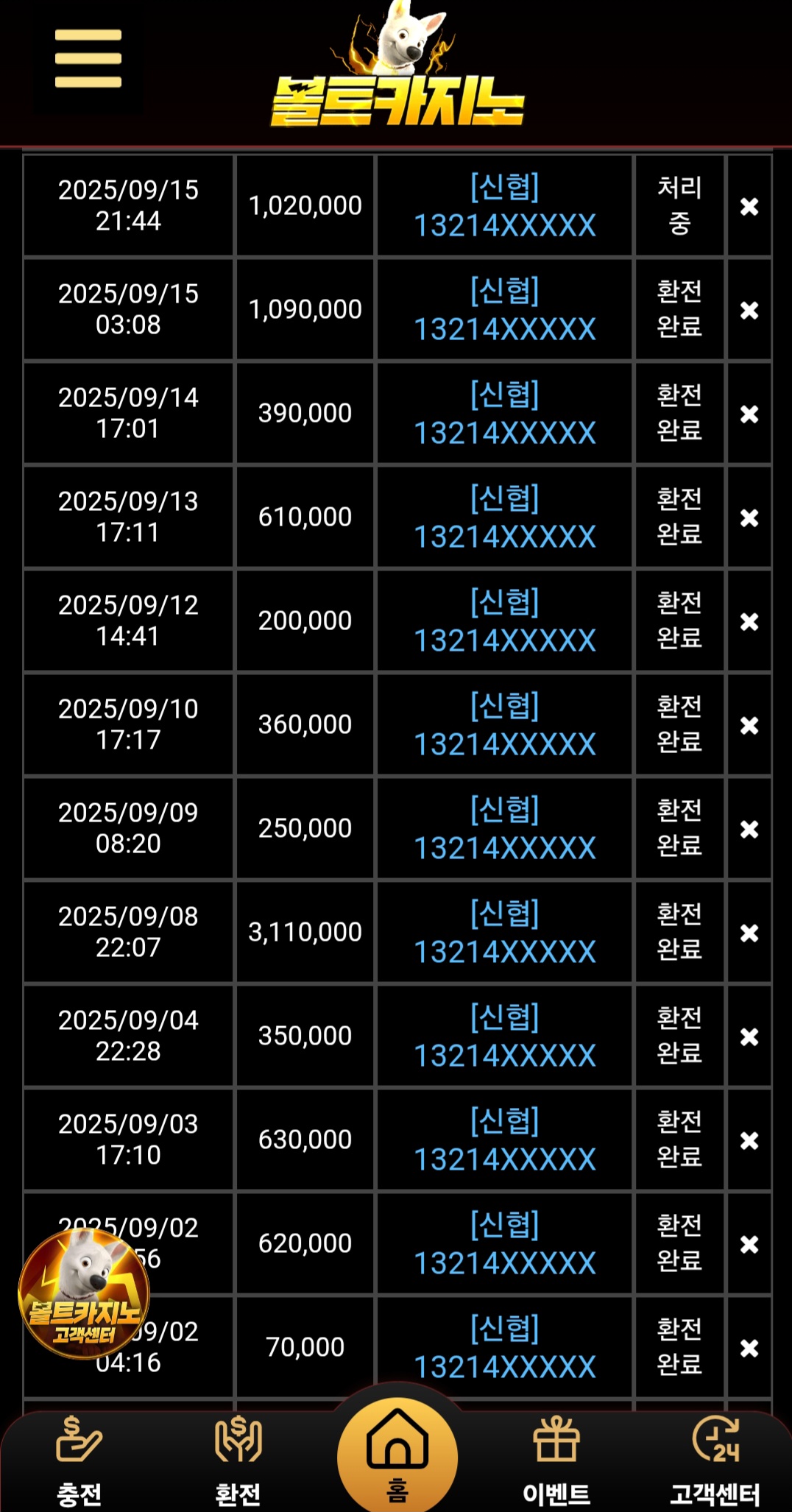Viewport: 792px width, 1512px height.
Task: Remove the 610,000 withdrawal entry
Action: (x=749, y=518)
